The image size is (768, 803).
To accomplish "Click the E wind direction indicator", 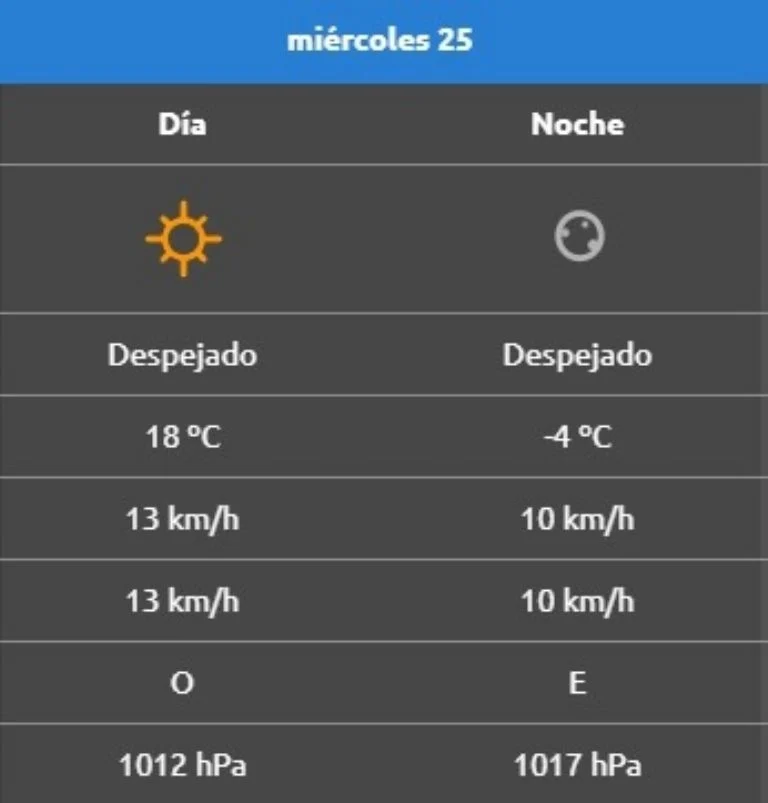I will [578, 682].
